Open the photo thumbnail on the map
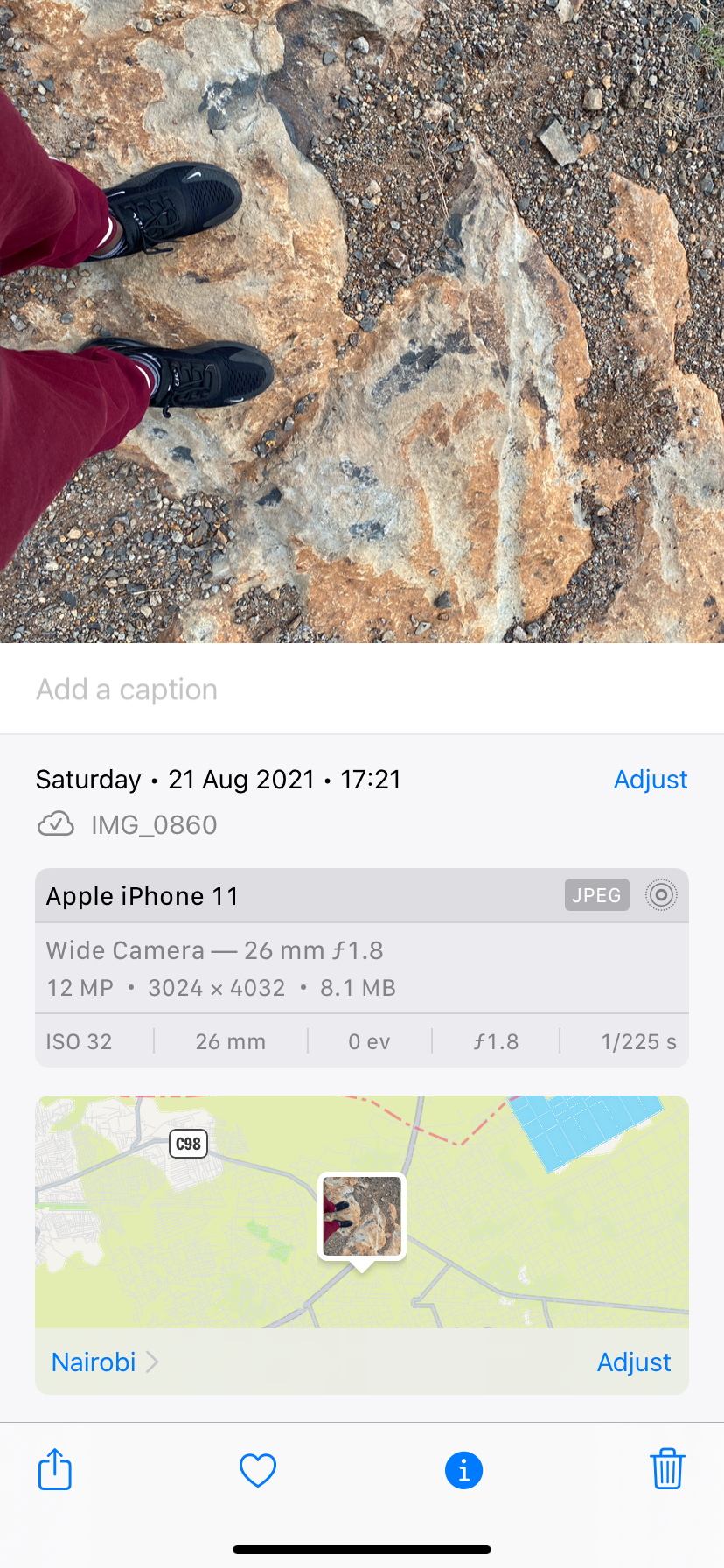This screenshot has width=724, height=1568. [362, 1217]
